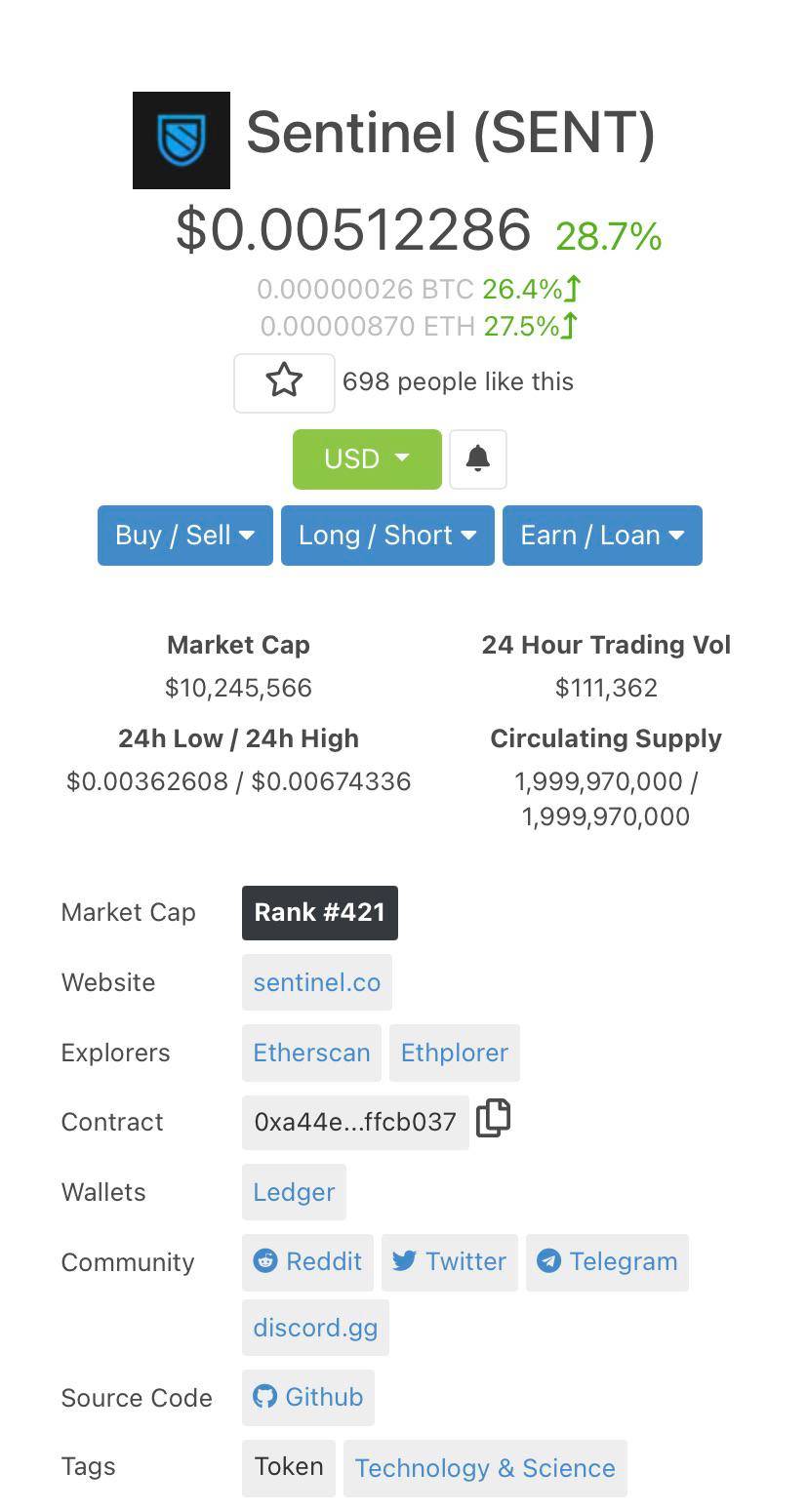The image size is (808, 1512).
Task: Click the Sentinel shield logo
Action: point(182,139)
